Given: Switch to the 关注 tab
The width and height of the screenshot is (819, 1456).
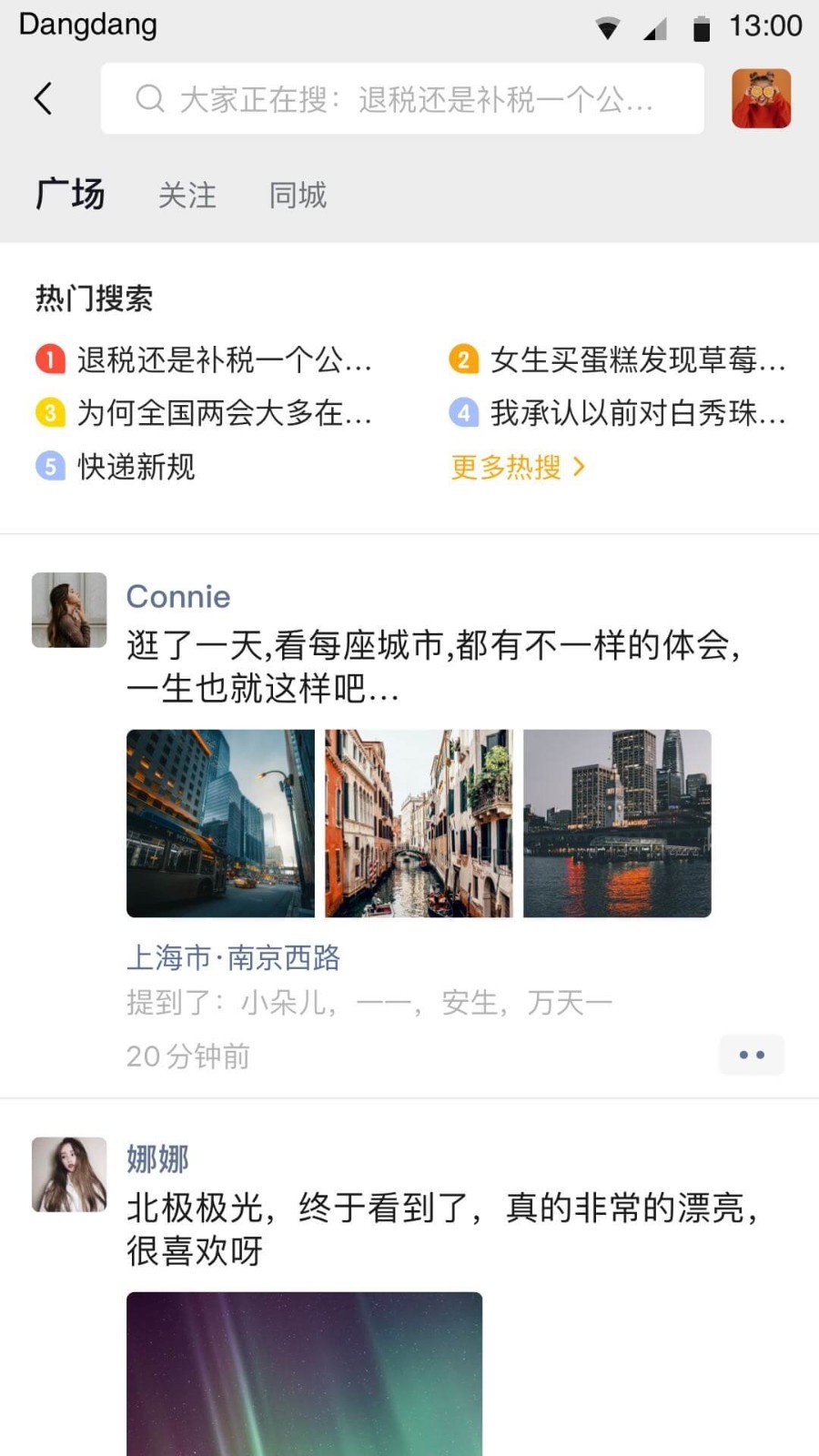Looking at the screenshot, I should (x=187, y=196).
